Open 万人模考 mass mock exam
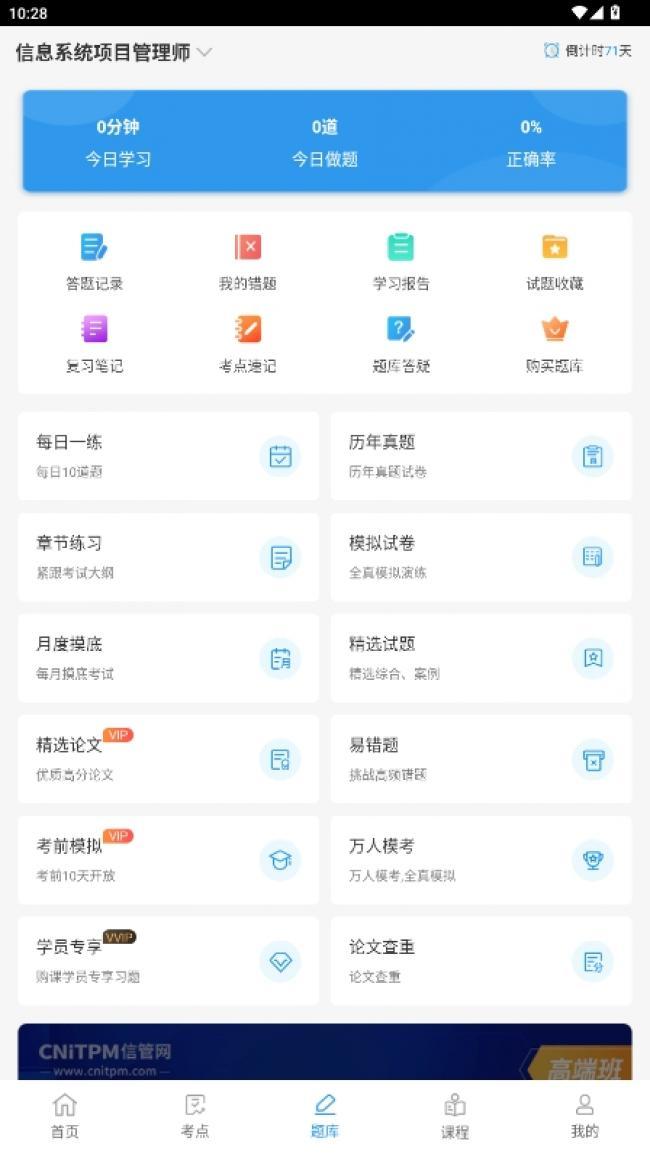650x1154 pixels. 481,860
